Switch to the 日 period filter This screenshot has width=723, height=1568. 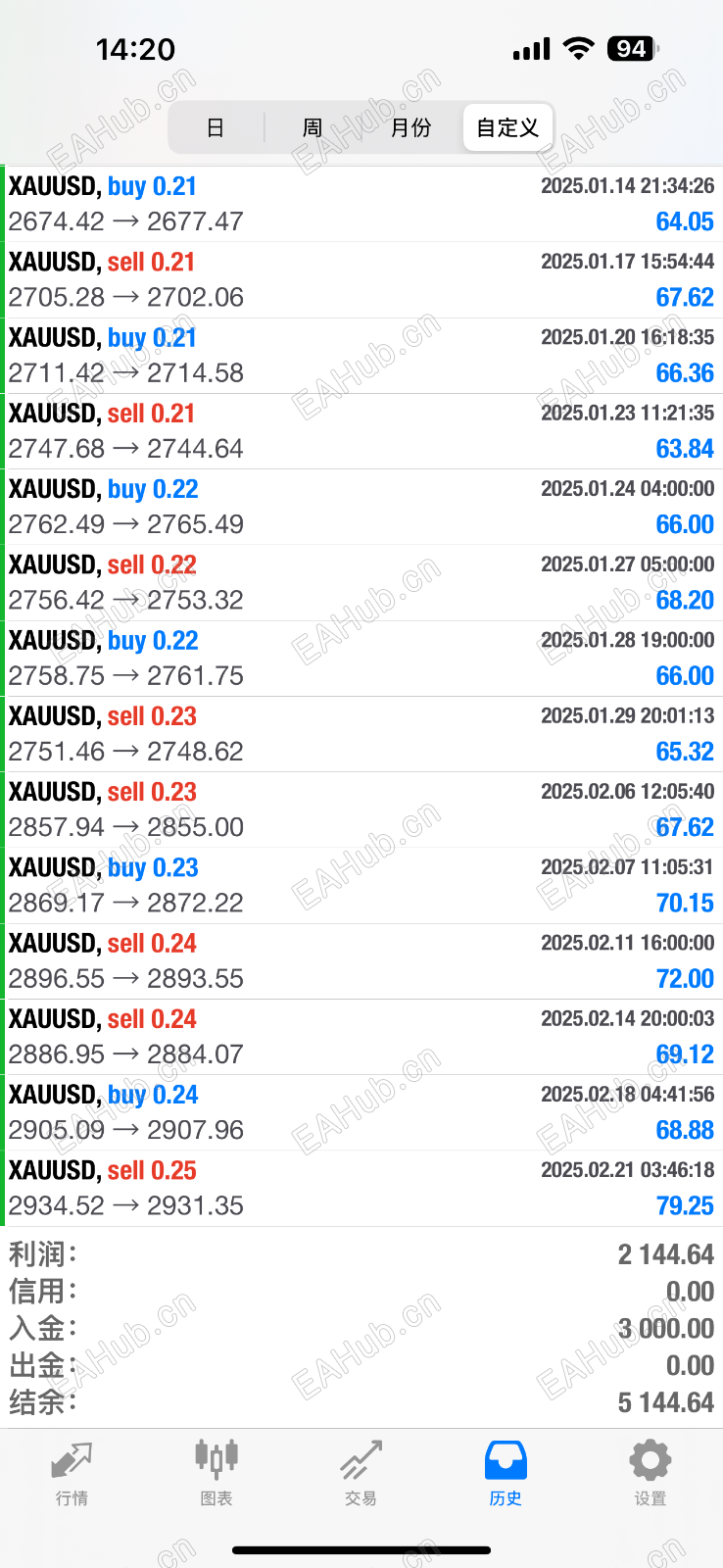216,127
